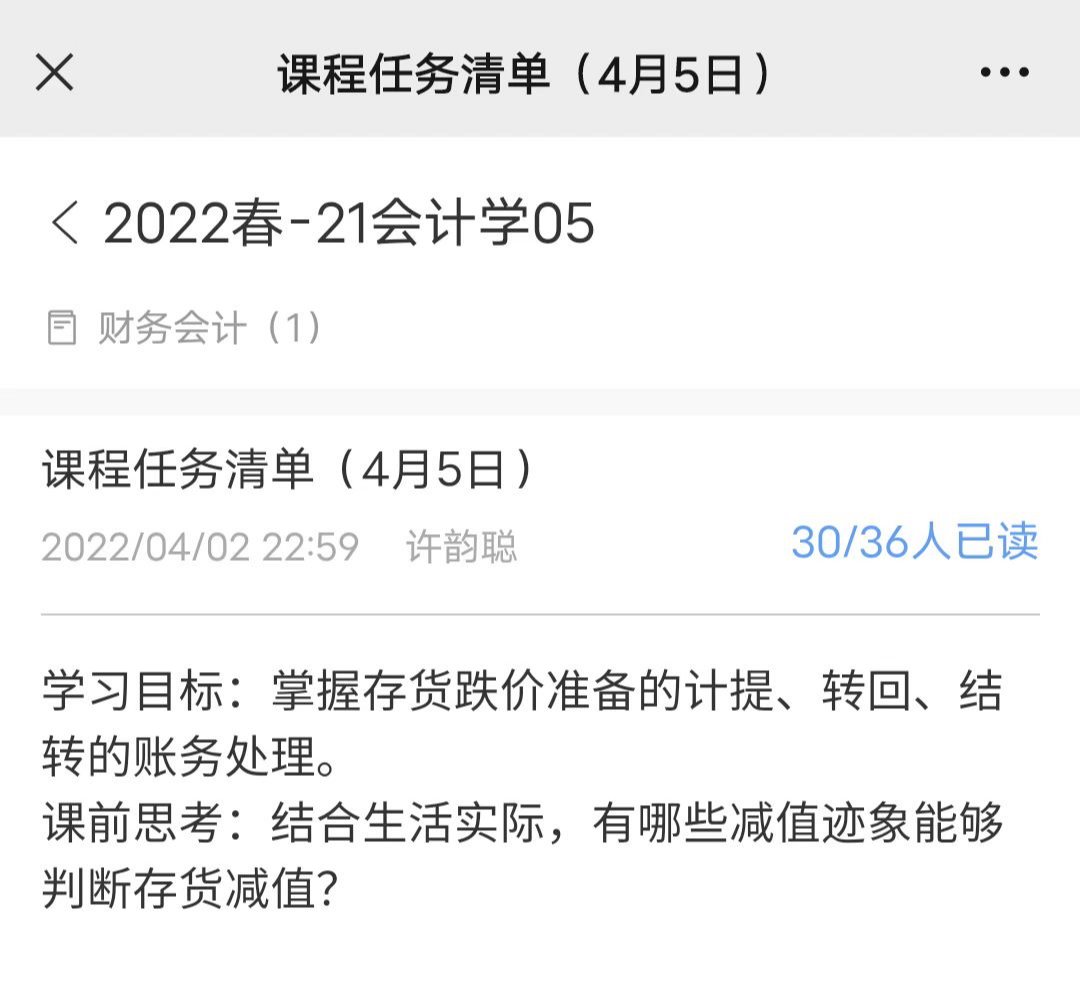Open the three-dot overflow menu

point(1004,73)
